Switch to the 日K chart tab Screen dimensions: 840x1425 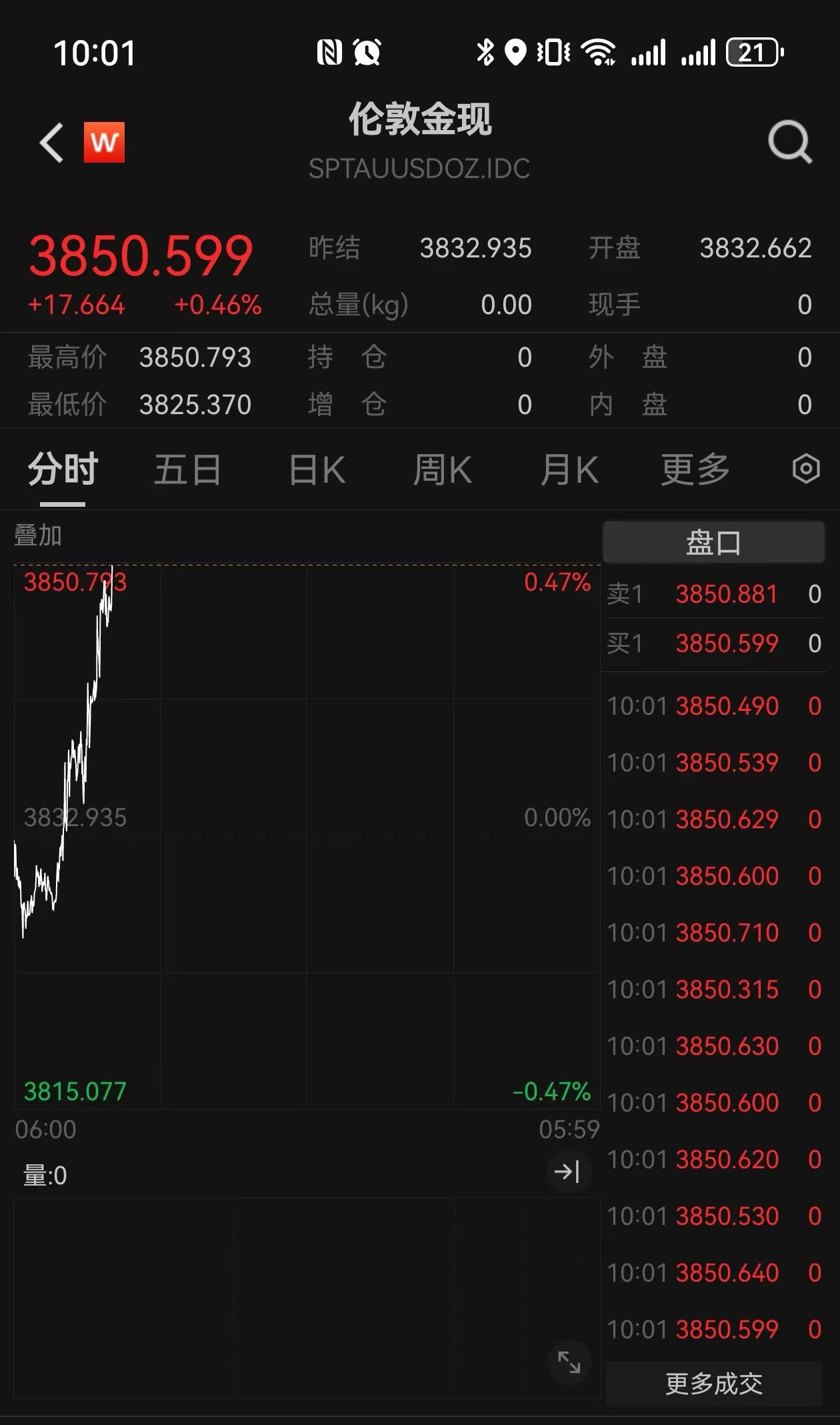click(317, 469)
